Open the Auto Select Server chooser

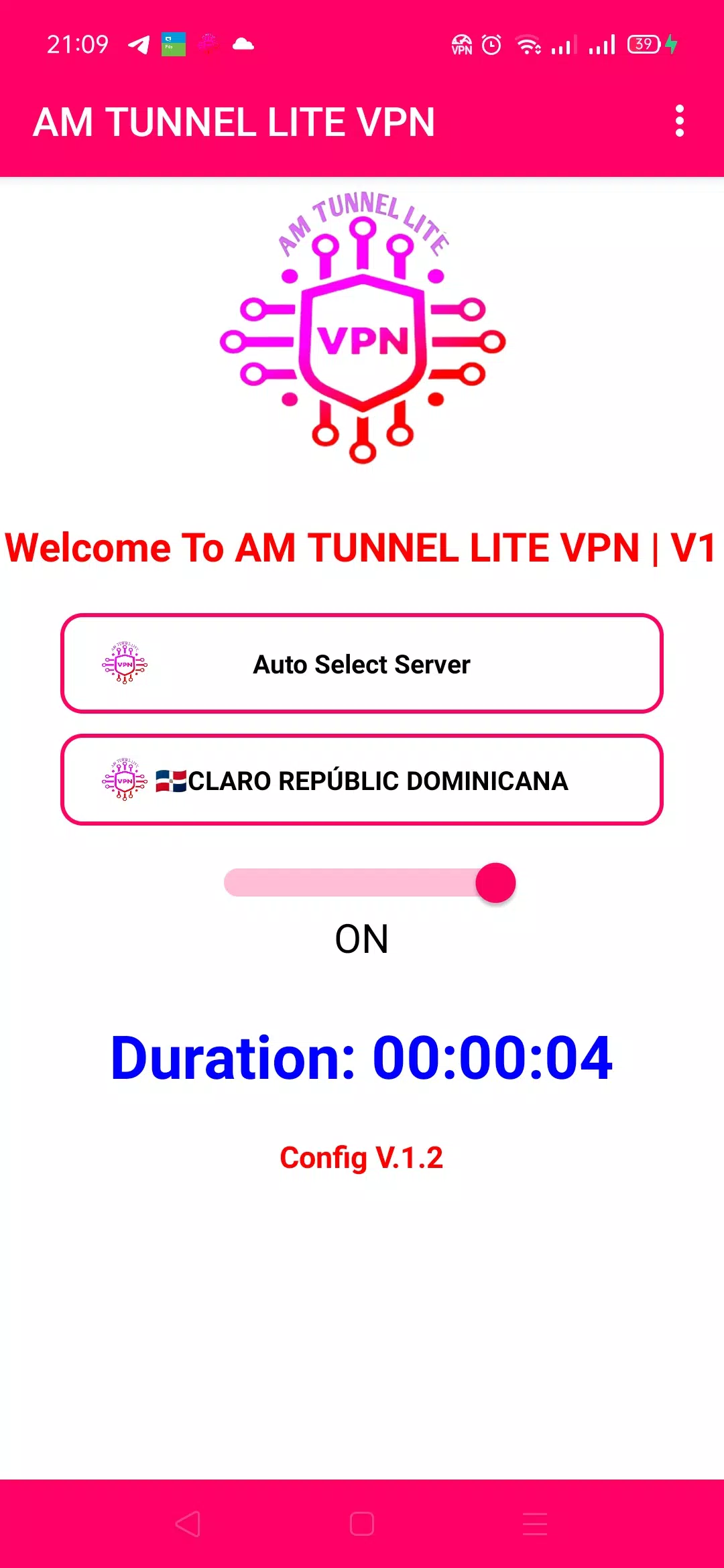tap(362, 664)
